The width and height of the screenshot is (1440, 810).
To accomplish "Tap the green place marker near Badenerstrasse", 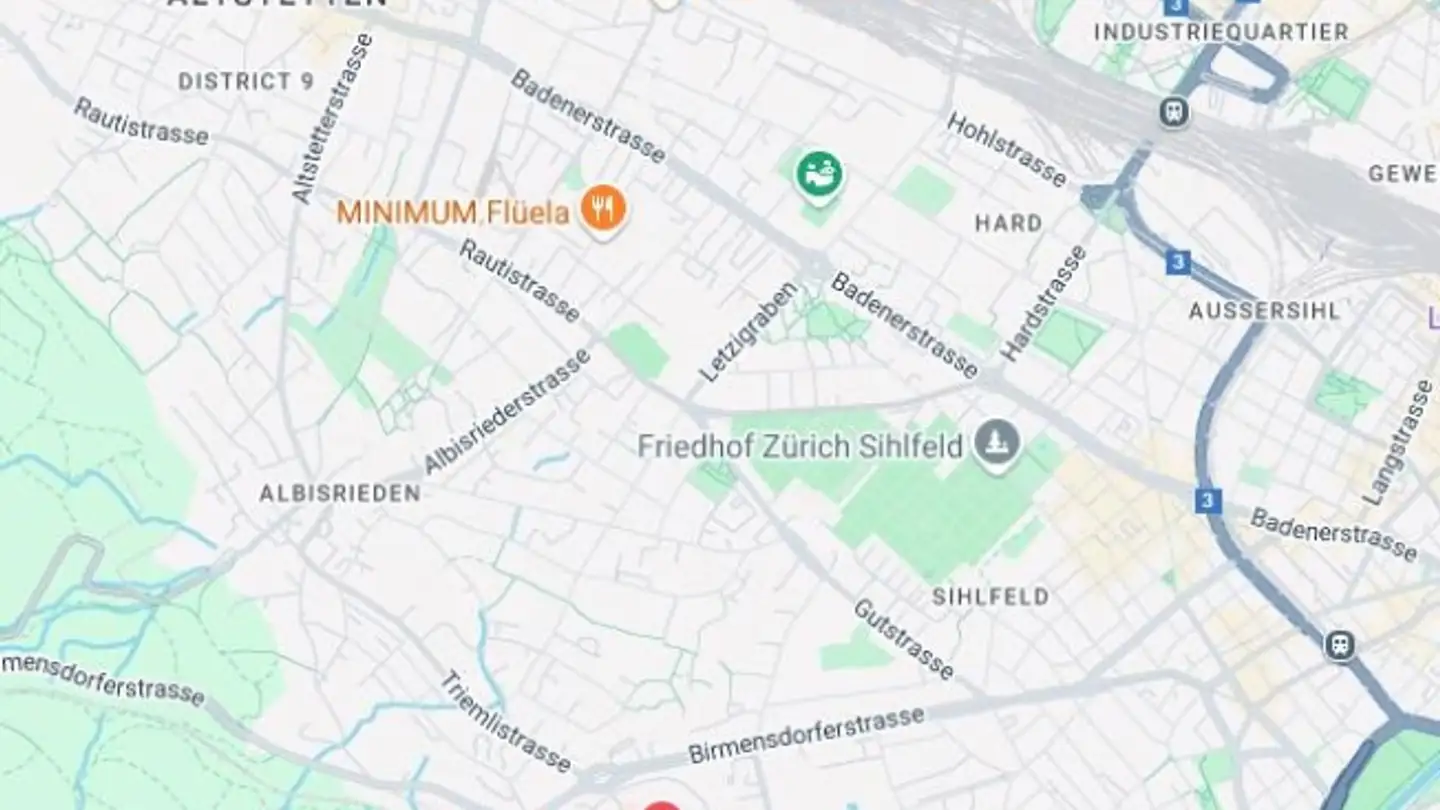I will point(819,175).
